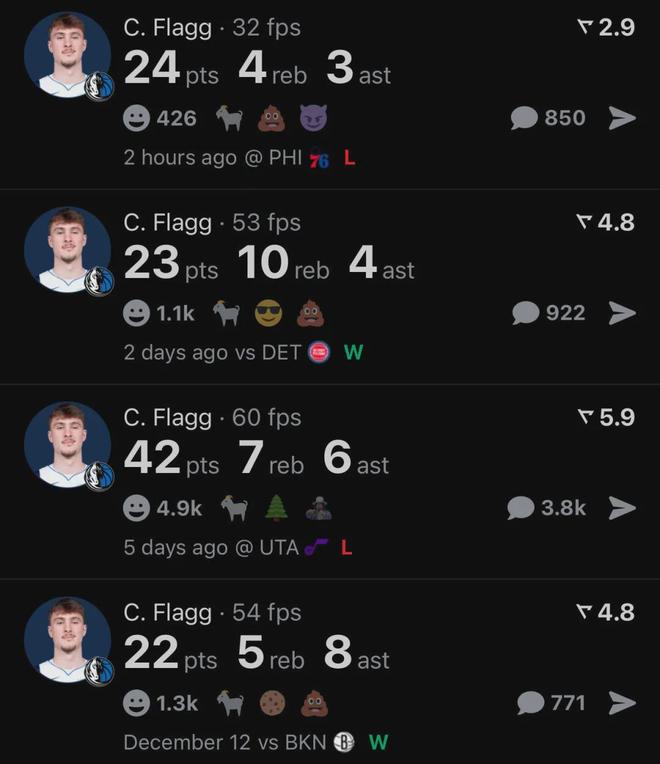660x764 pixels.
Task: Share Flagg's 42-point game at UTA
Action: coord(622,508)
